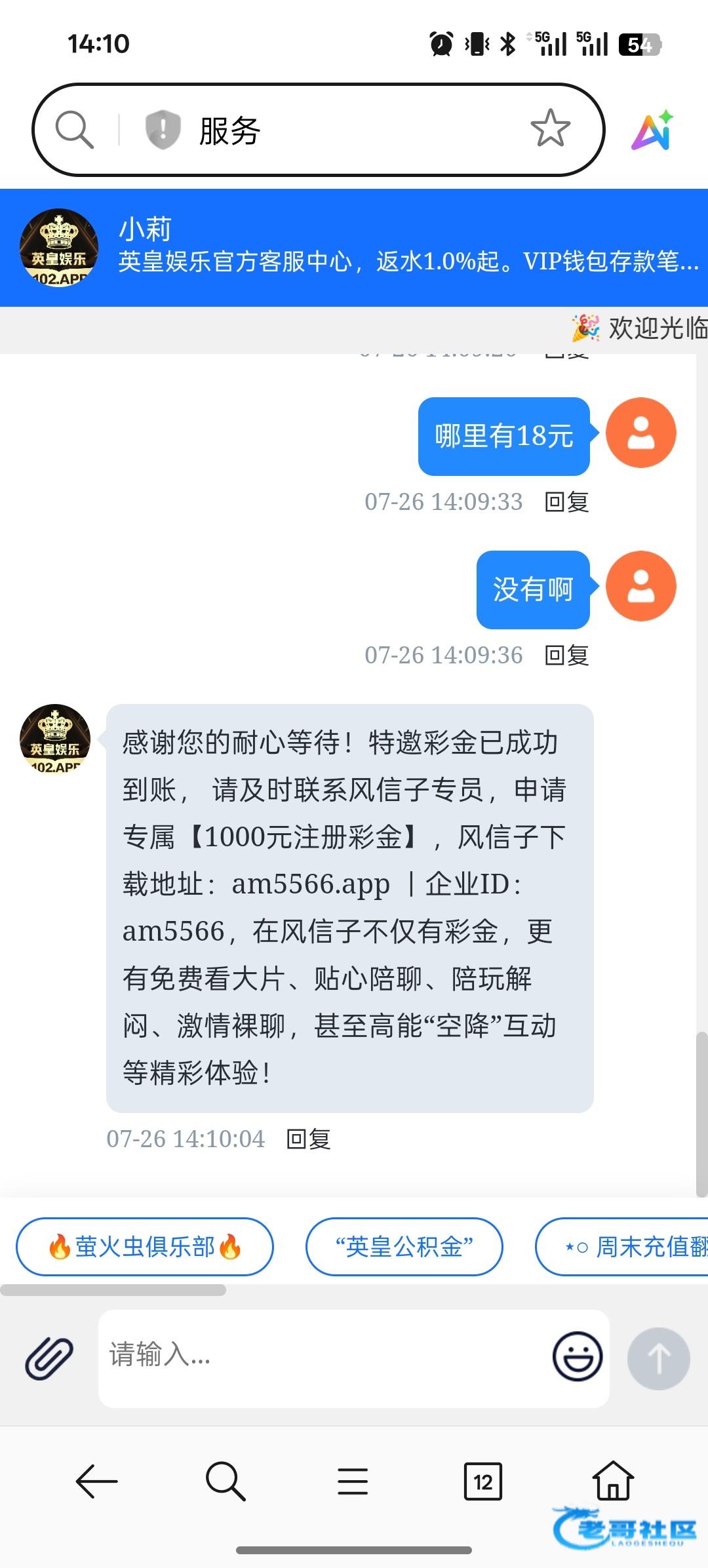Tap 回复 under the 哪里有18元 message
The height and width of the screenshot is (1568, 708).
click(x=567, y=502)
